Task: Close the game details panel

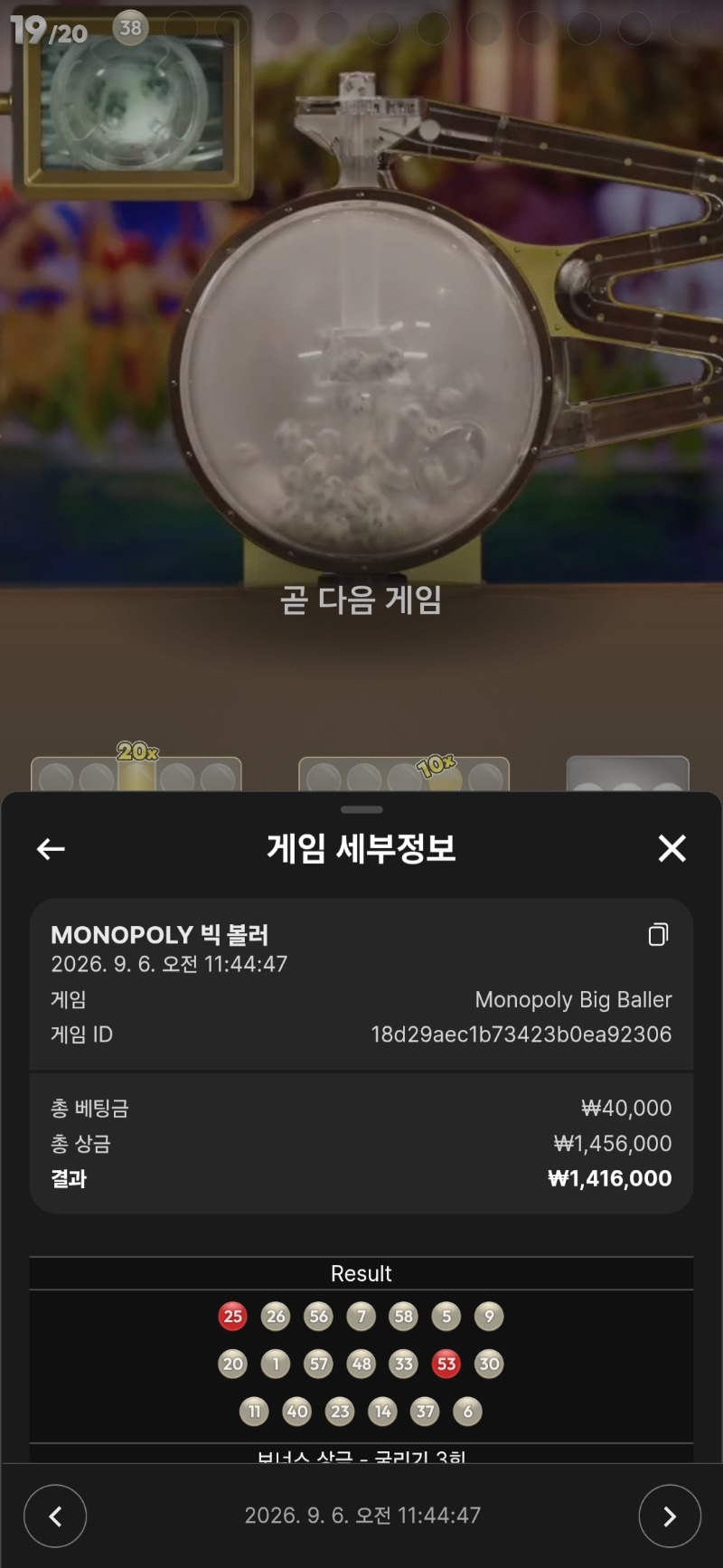Action: (671, 848)
